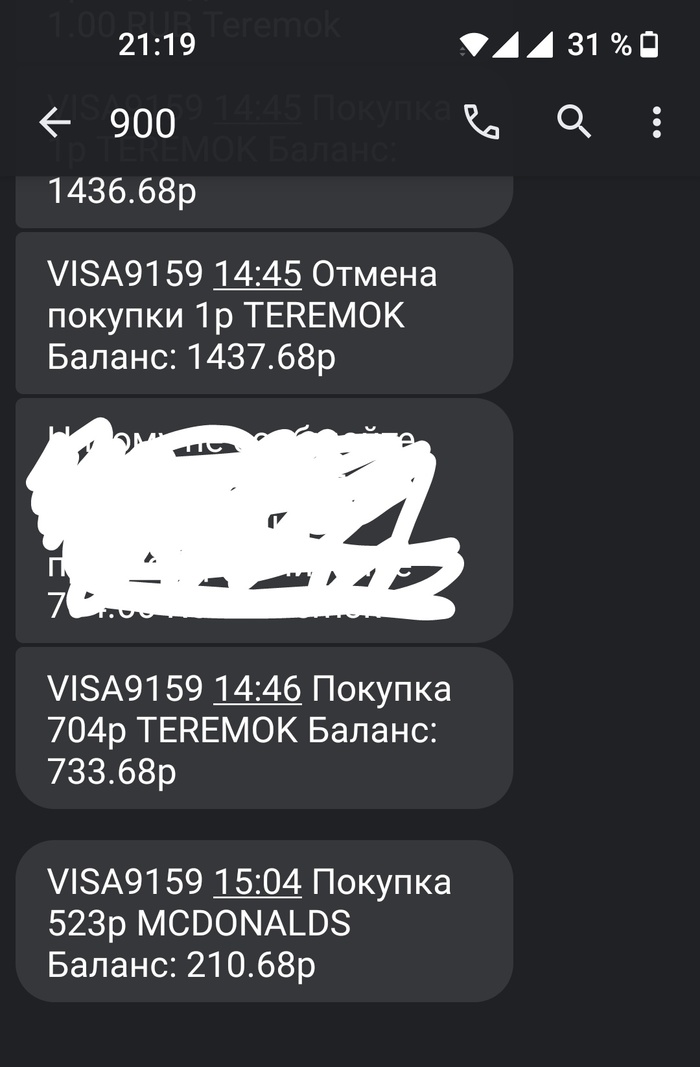Tap the underlined 15:04 time link
Image resolution: width=700 pixels, height=1067 pixels.
[x=258, y=882]
